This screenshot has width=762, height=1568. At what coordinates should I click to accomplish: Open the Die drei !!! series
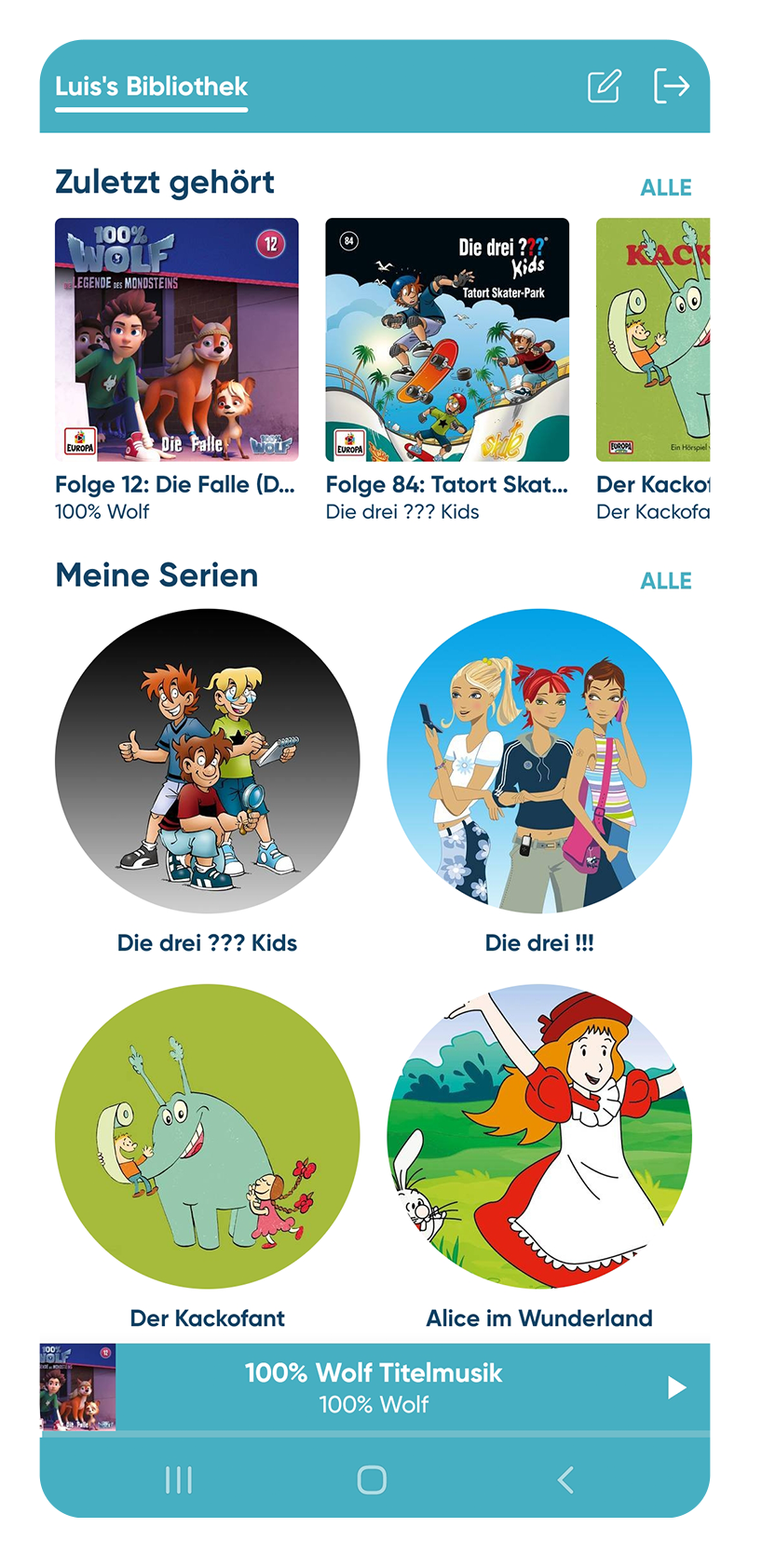tap(539, 761)
